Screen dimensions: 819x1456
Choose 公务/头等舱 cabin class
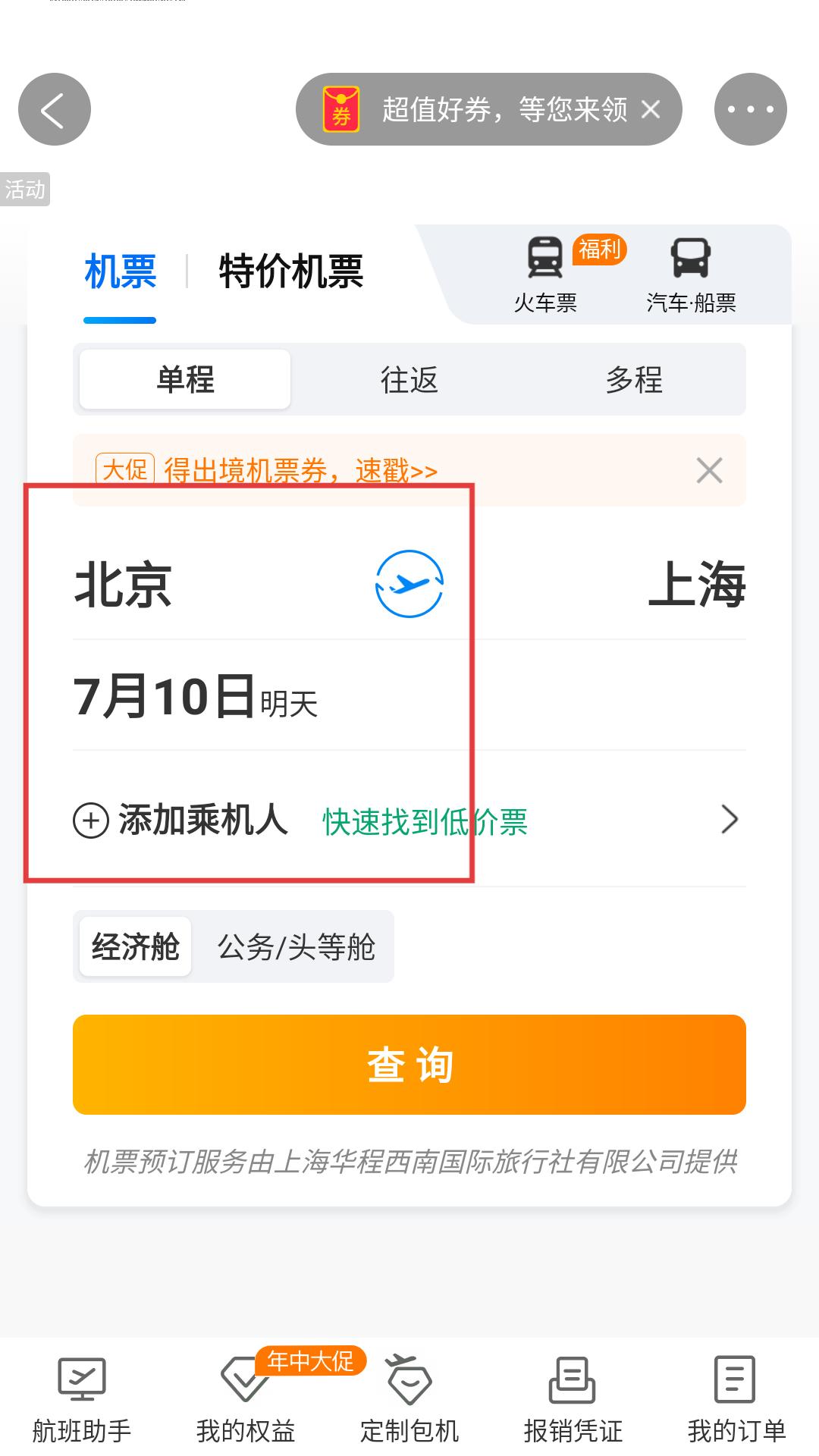click(x=296, y=947)
